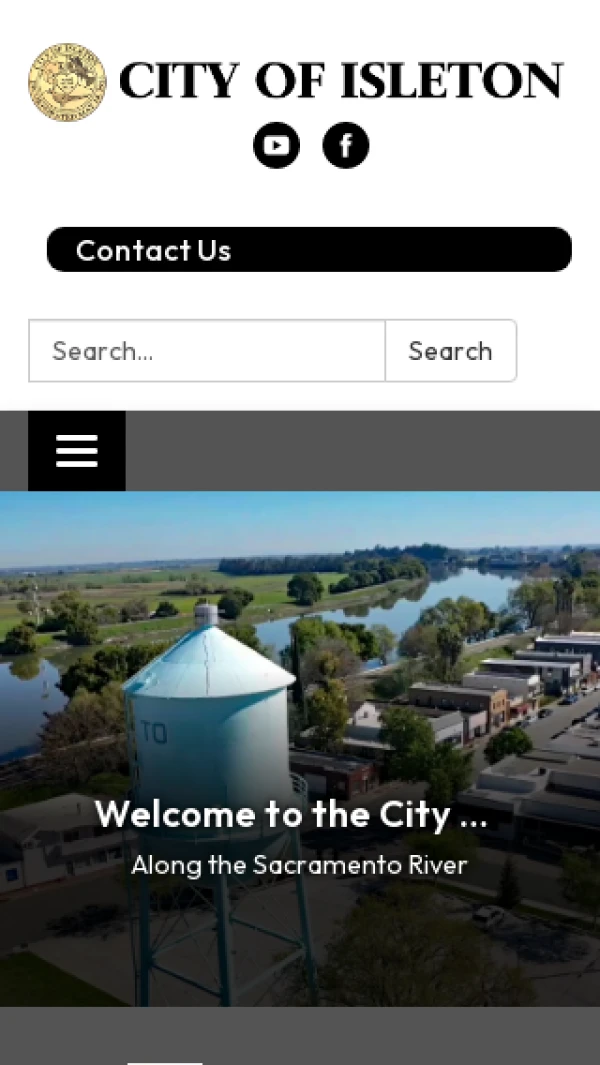Open the hamburger navigation menu
This screenshot has height=1065, width=600.
(77, 451)
